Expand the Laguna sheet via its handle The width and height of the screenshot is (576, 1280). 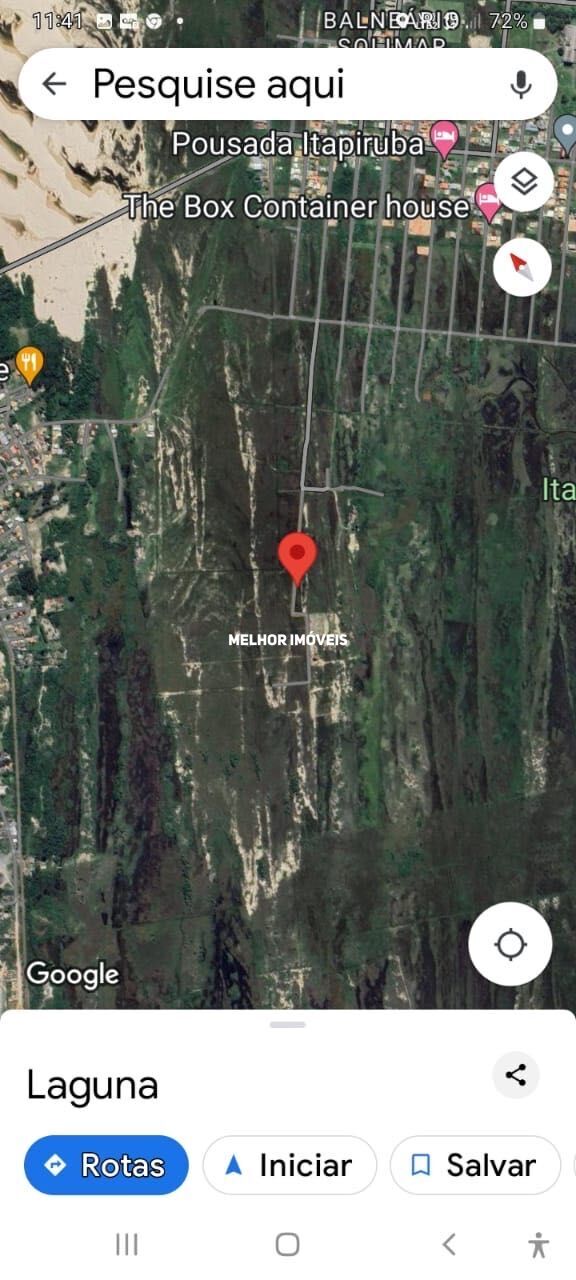tap(288, 1024)
